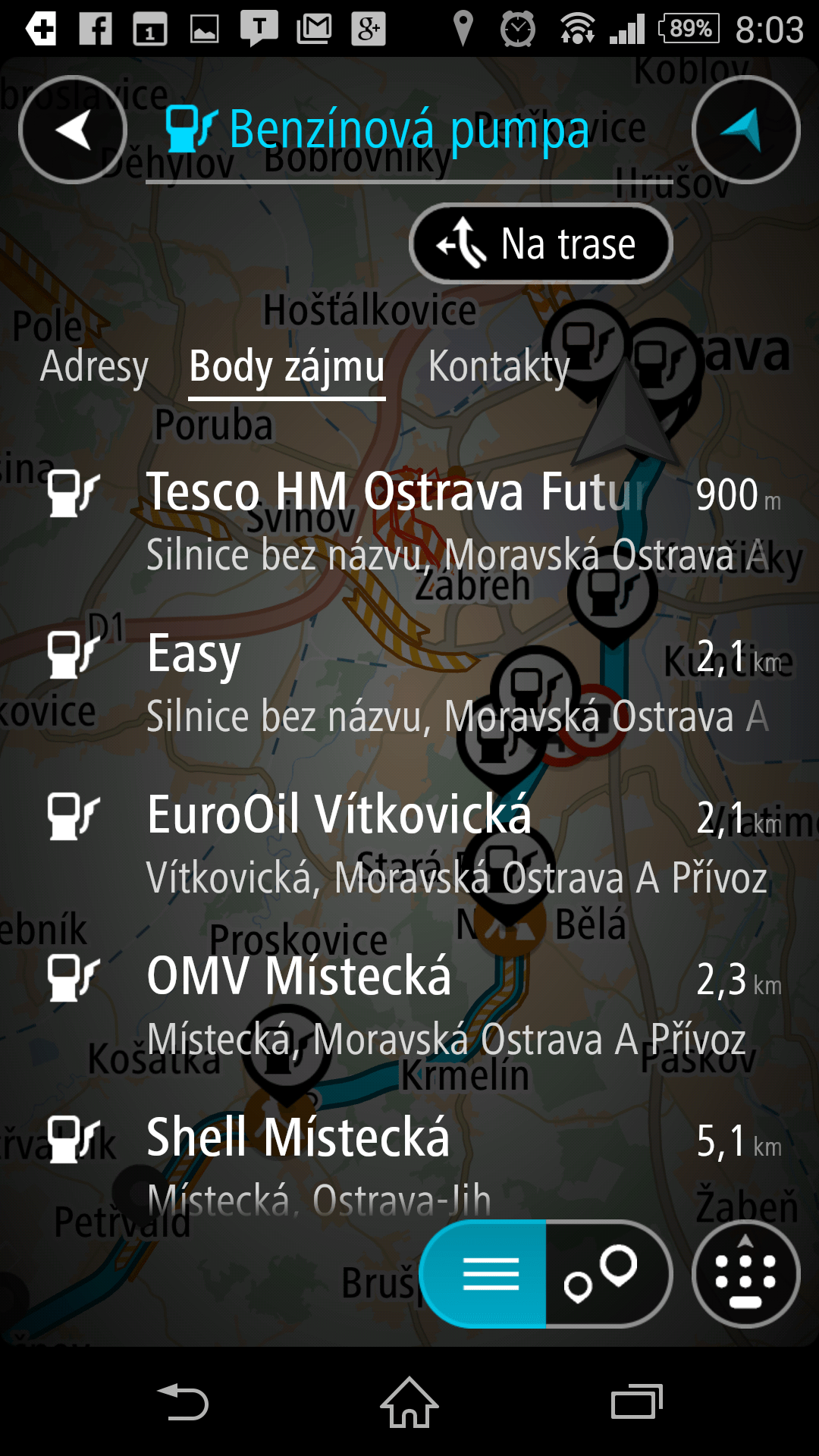819x1456 pixels.
Task: Tap the back arrow button
Action: pyautogui.click(x=73, y=130)
